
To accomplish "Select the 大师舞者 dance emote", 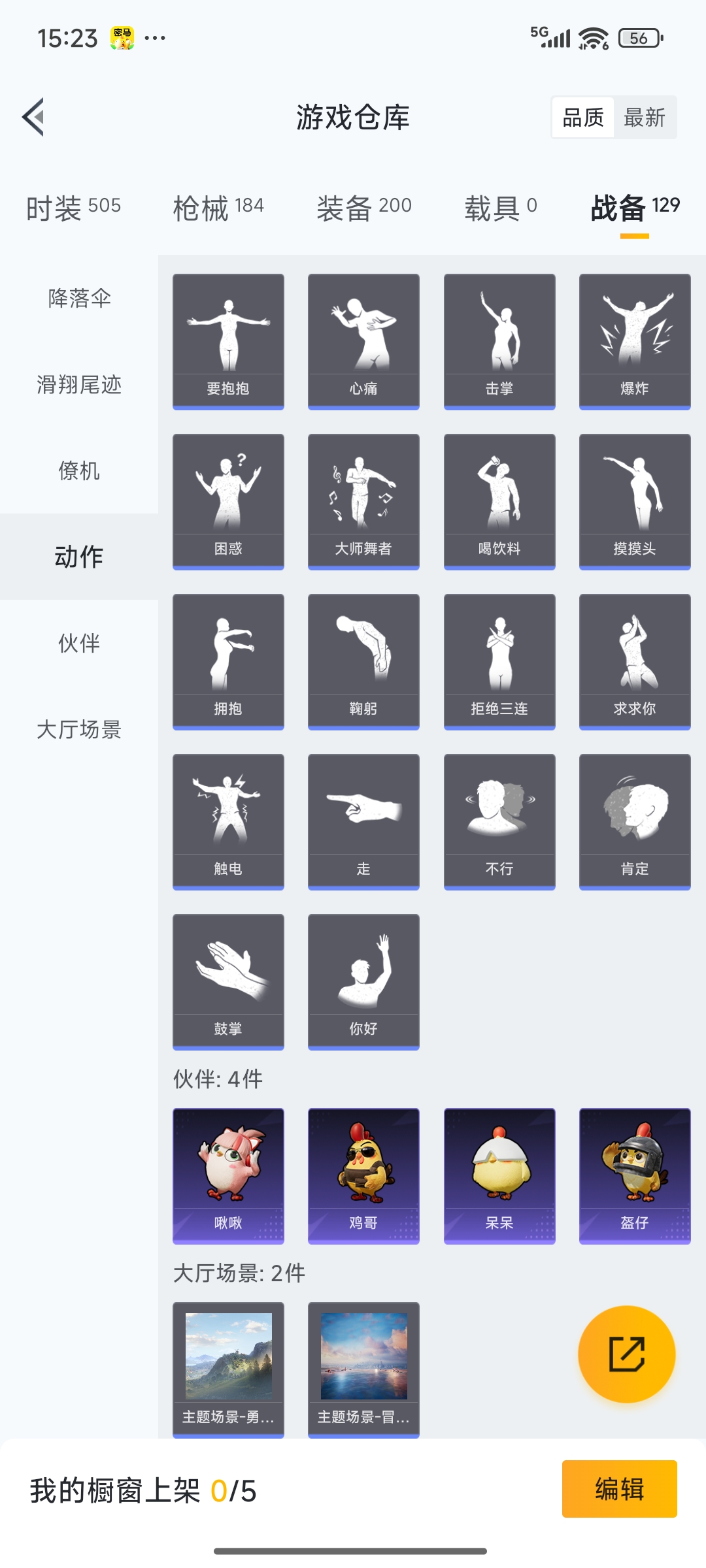I will [363, 500].
